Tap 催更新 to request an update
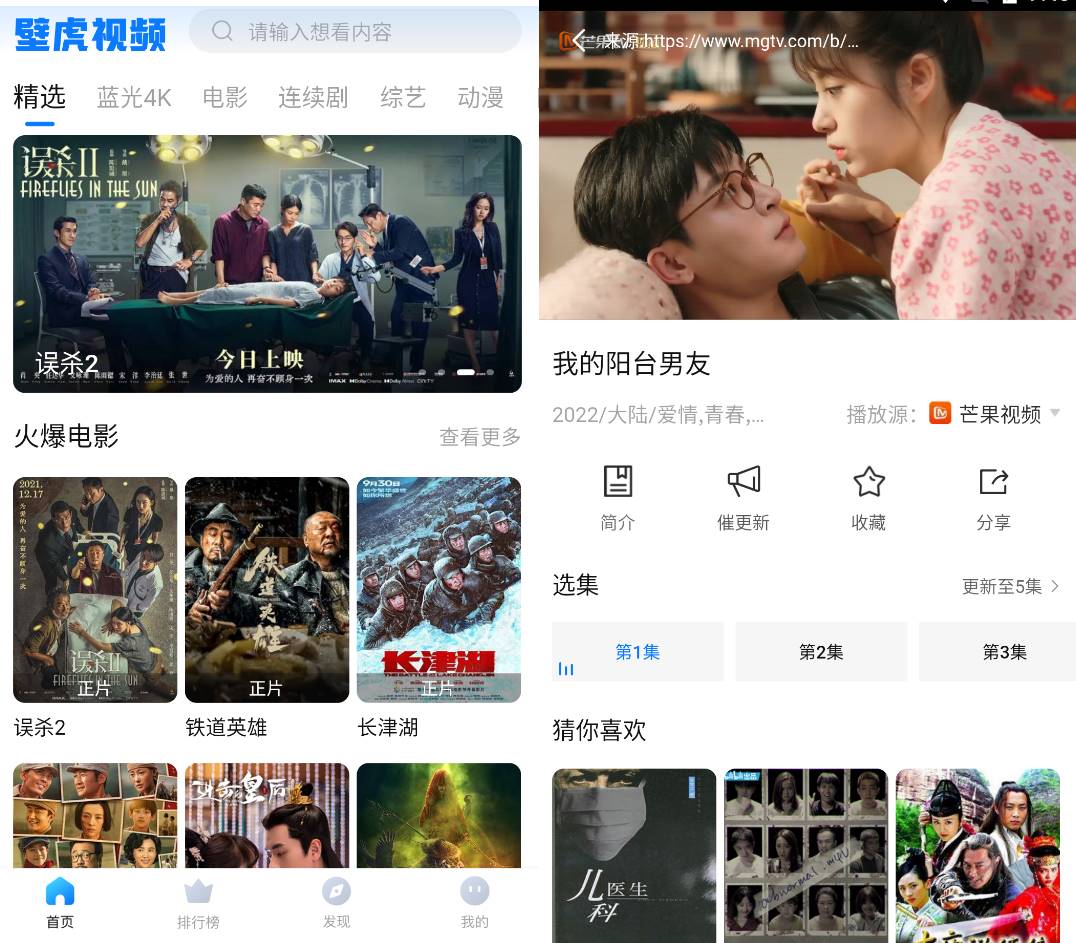This screenshot has height=943, width=1076. (743, 497)
